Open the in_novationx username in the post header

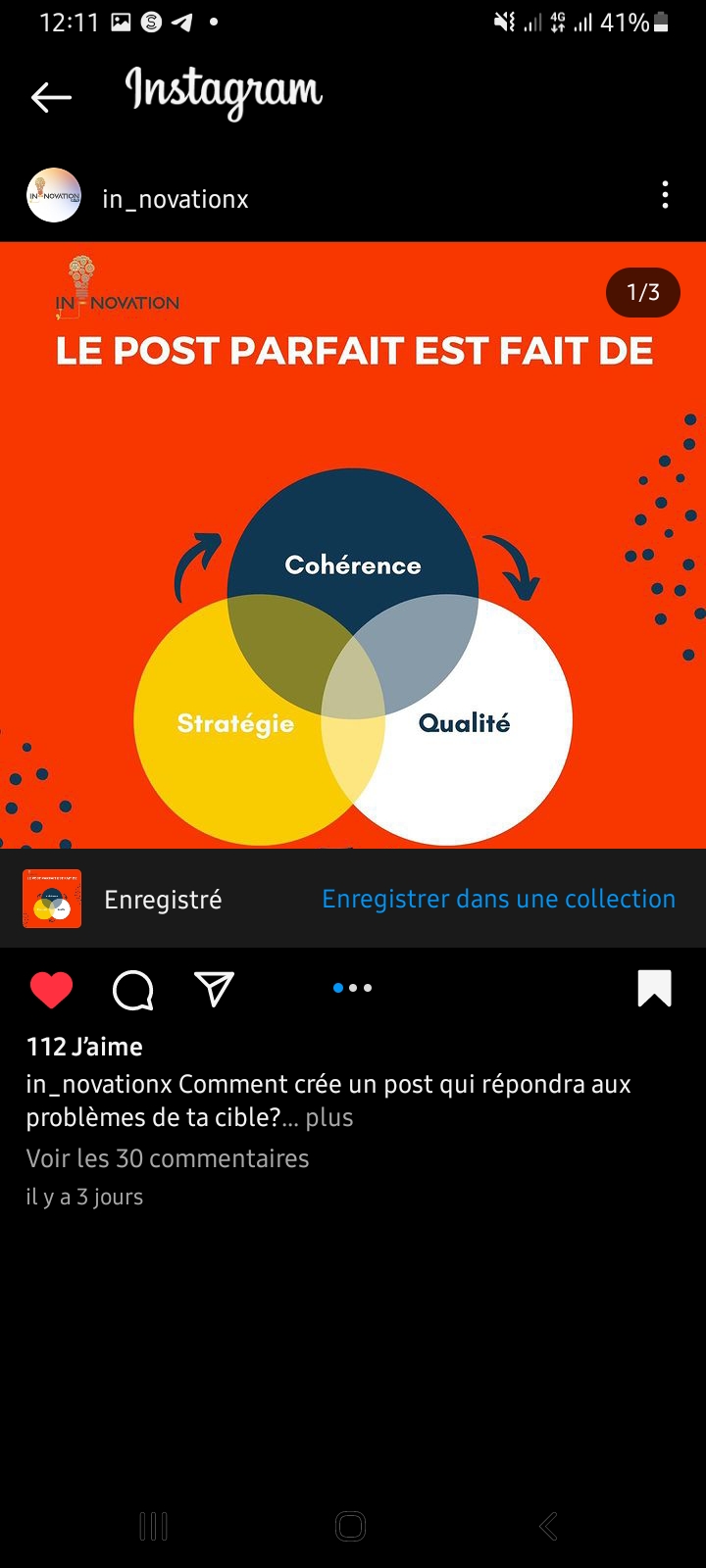pyautogui.click(x=176, y=199)
